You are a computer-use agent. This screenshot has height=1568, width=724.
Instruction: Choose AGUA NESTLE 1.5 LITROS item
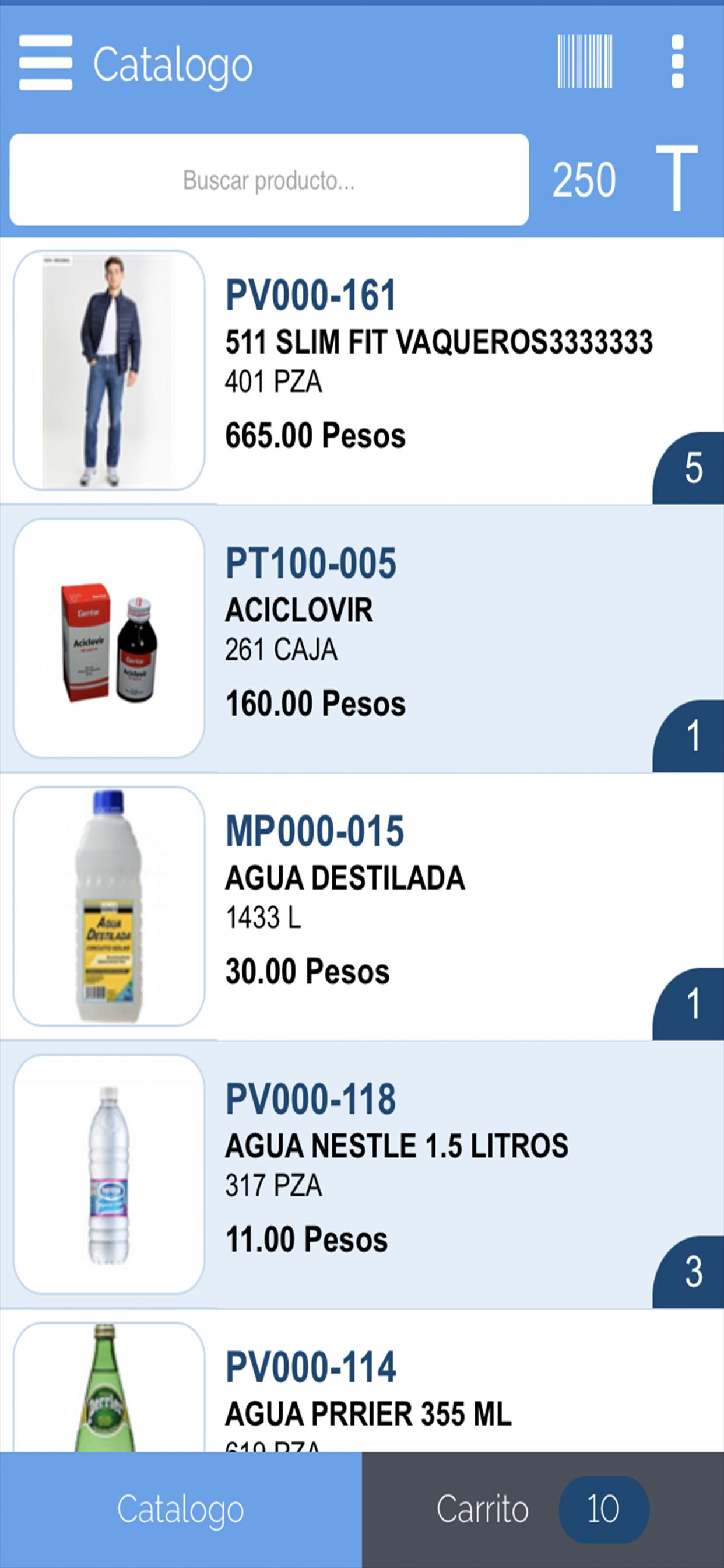(362, 1174)
